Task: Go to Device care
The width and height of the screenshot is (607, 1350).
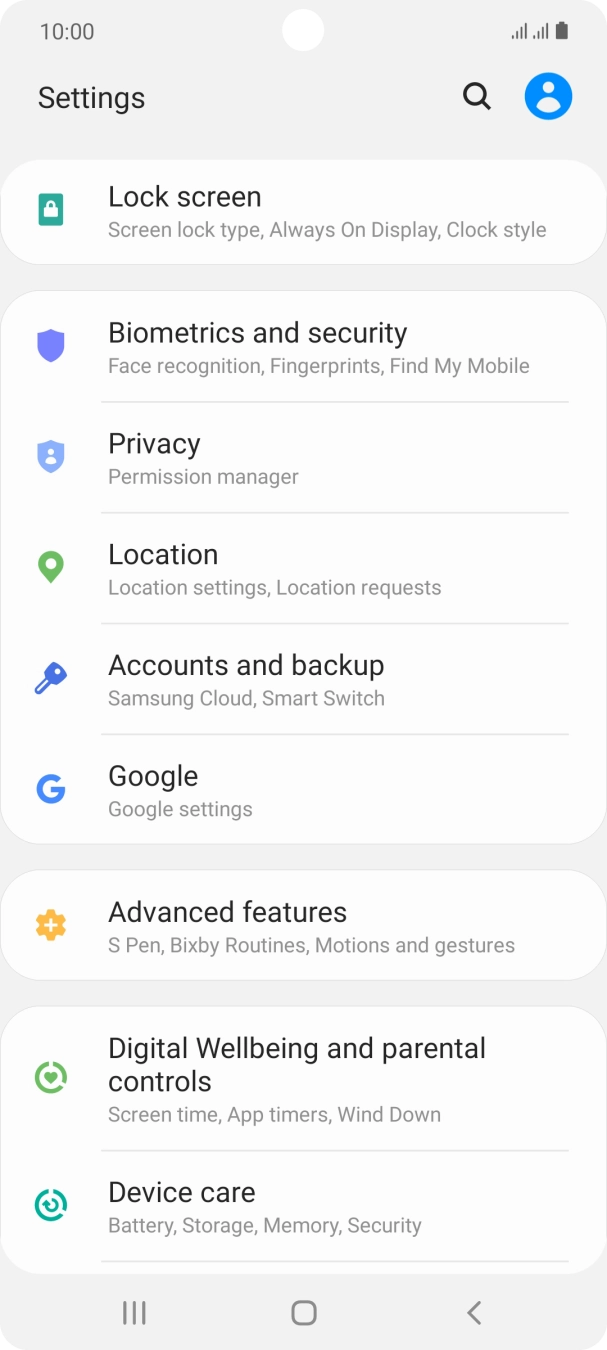Action: coord(303,1207)
